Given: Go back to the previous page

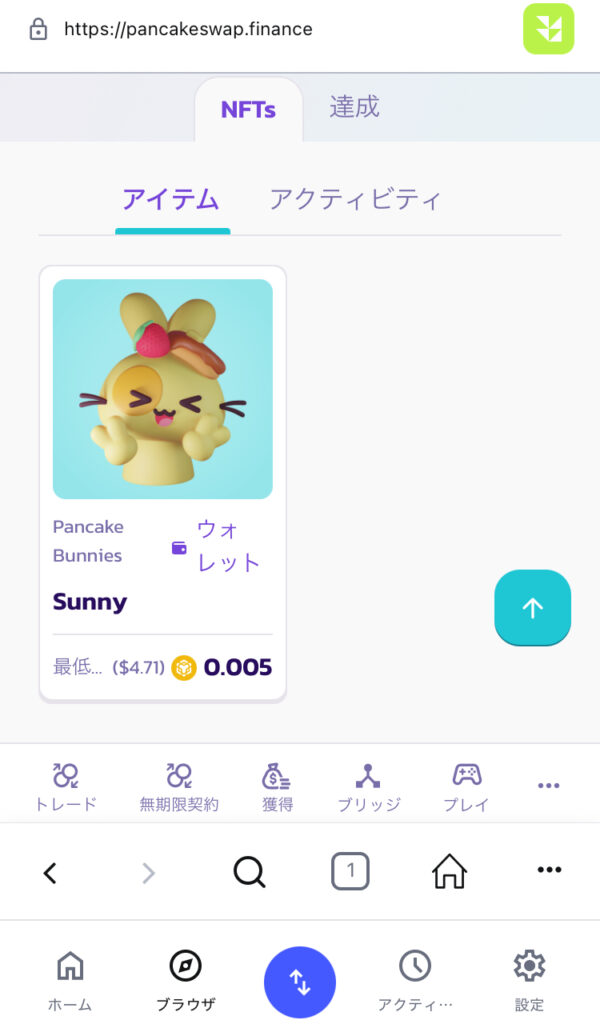Looking at the screenshot, I should [x=50, y=872].
